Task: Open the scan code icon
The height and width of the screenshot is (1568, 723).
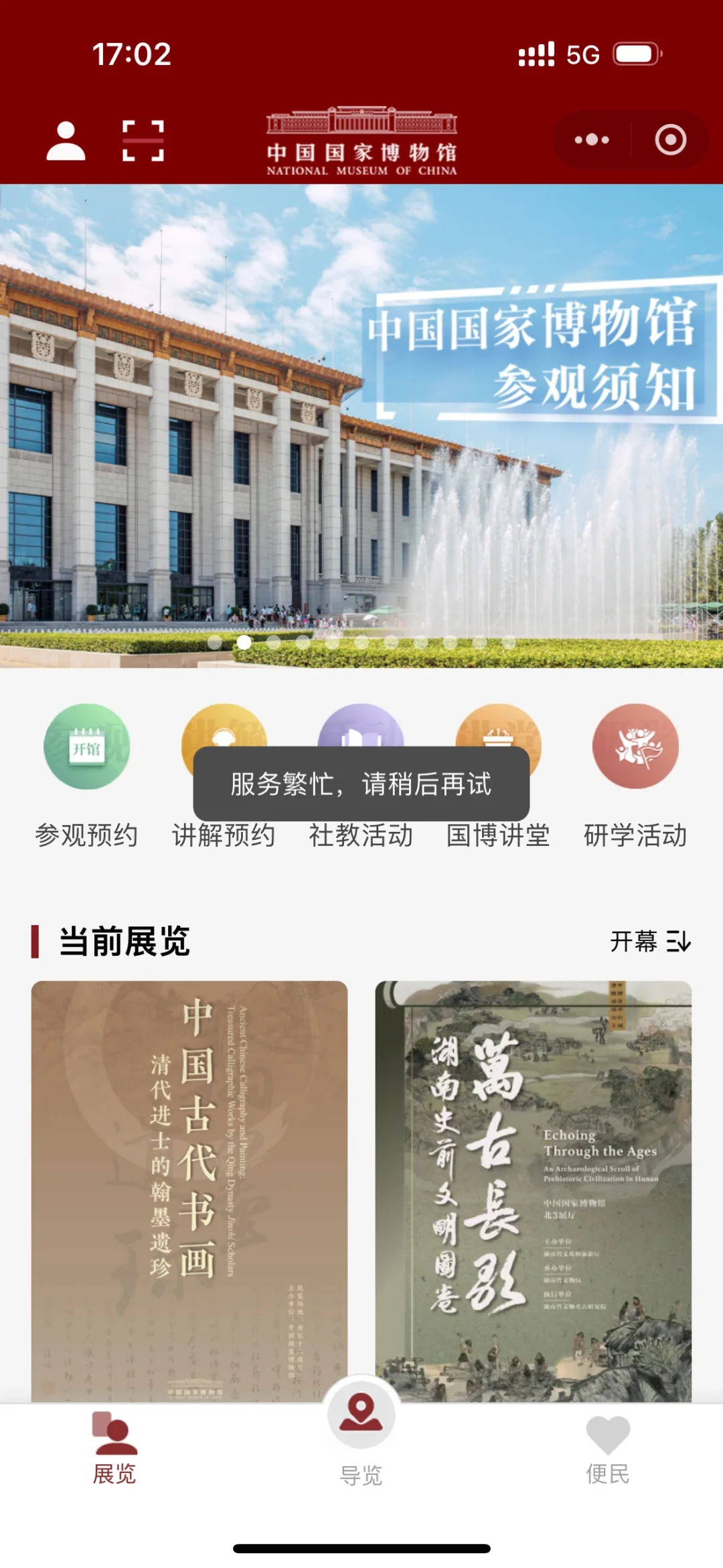Action: click(143, 141)
